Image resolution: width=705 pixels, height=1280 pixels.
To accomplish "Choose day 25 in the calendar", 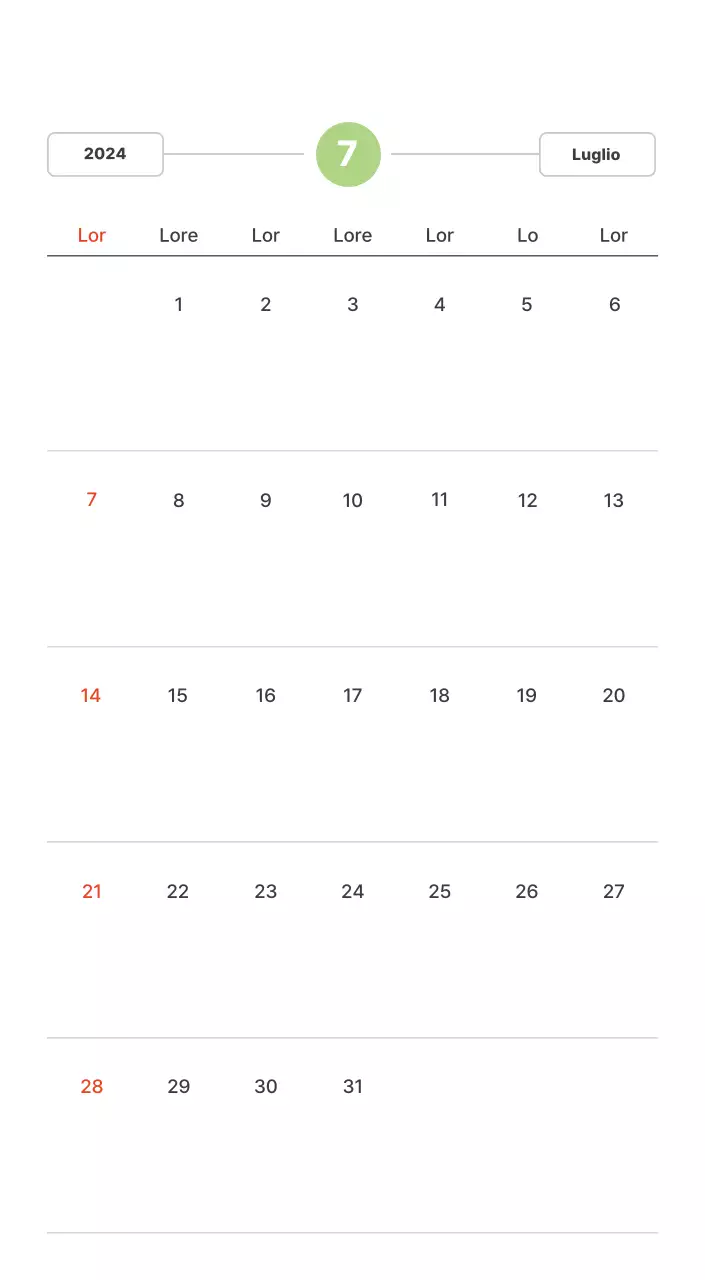I will pos(440,891).
